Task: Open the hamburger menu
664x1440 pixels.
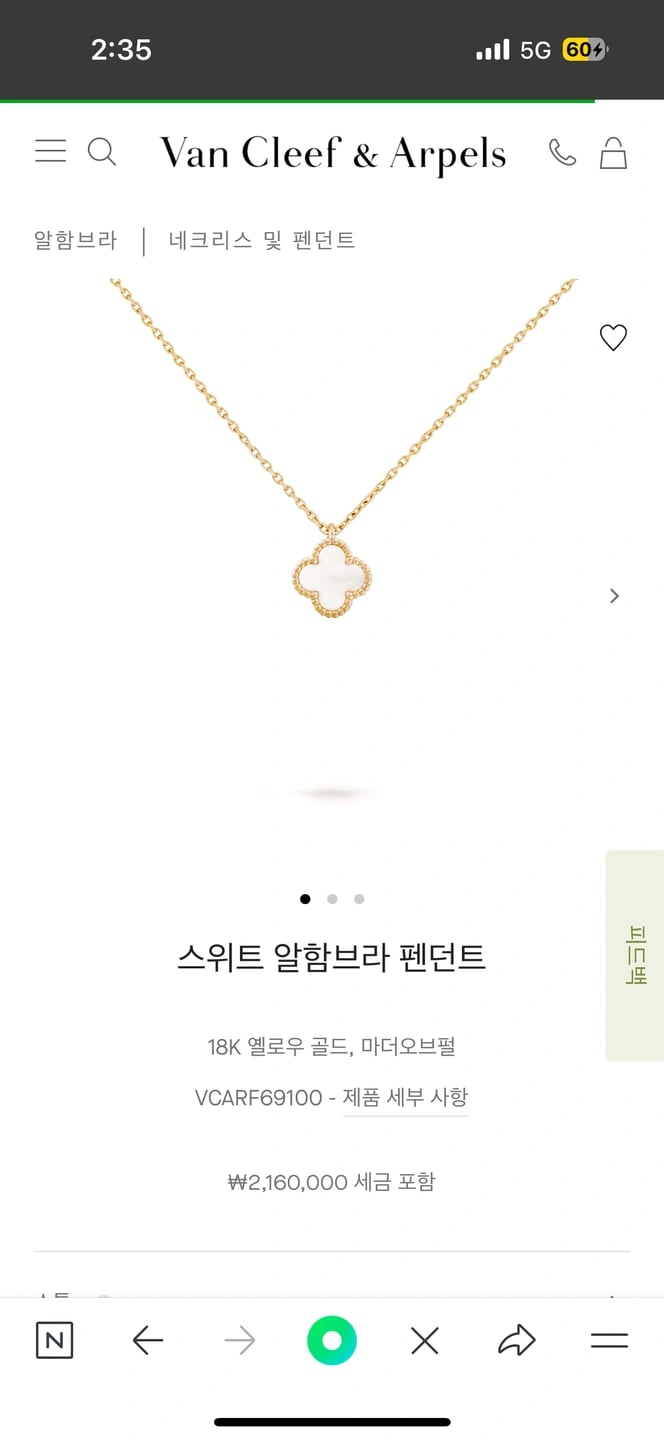Action: (50, 152)
